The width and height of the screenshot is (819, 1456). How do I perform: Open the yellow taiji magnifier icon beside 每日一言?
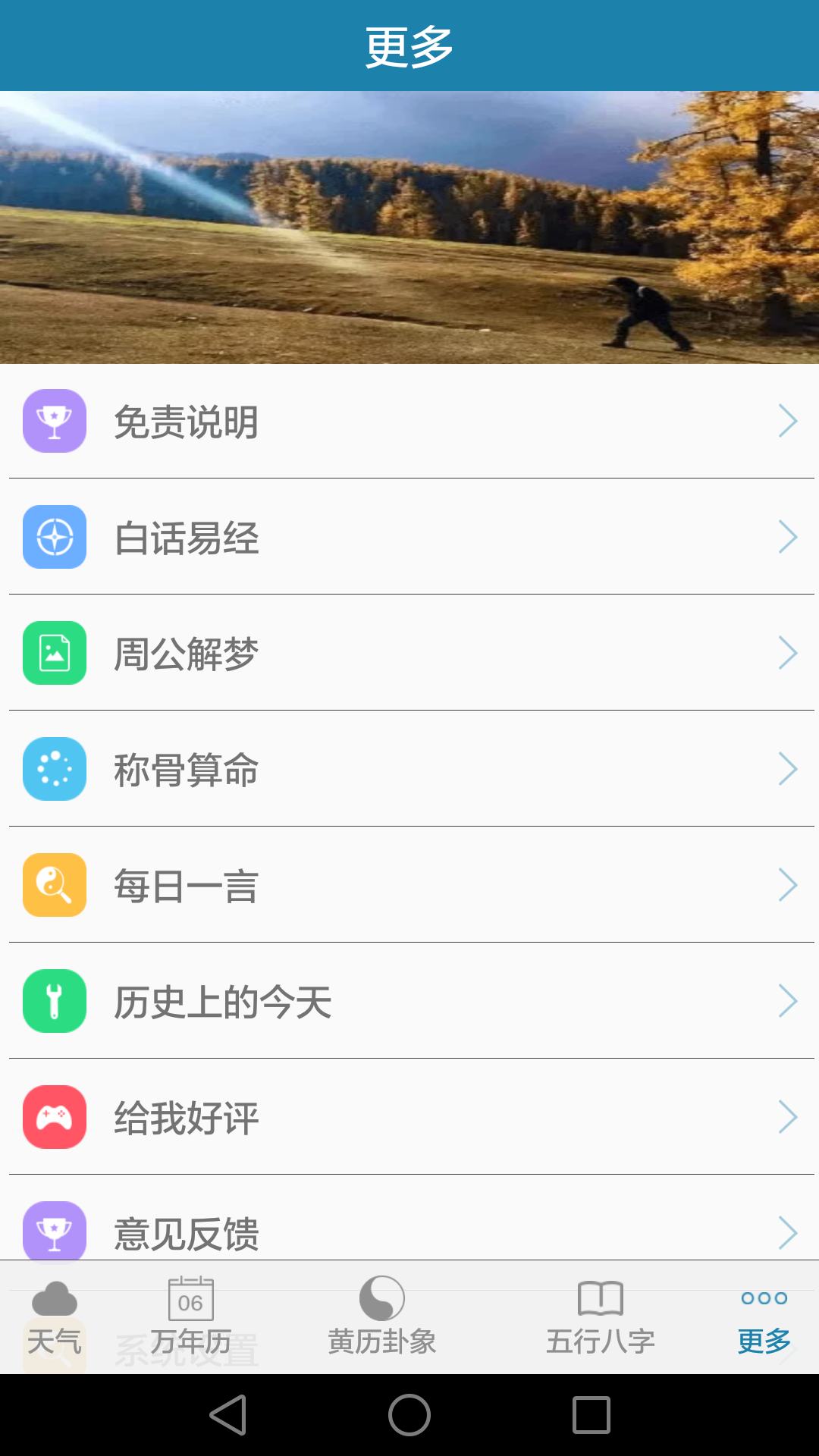(54, 885)
